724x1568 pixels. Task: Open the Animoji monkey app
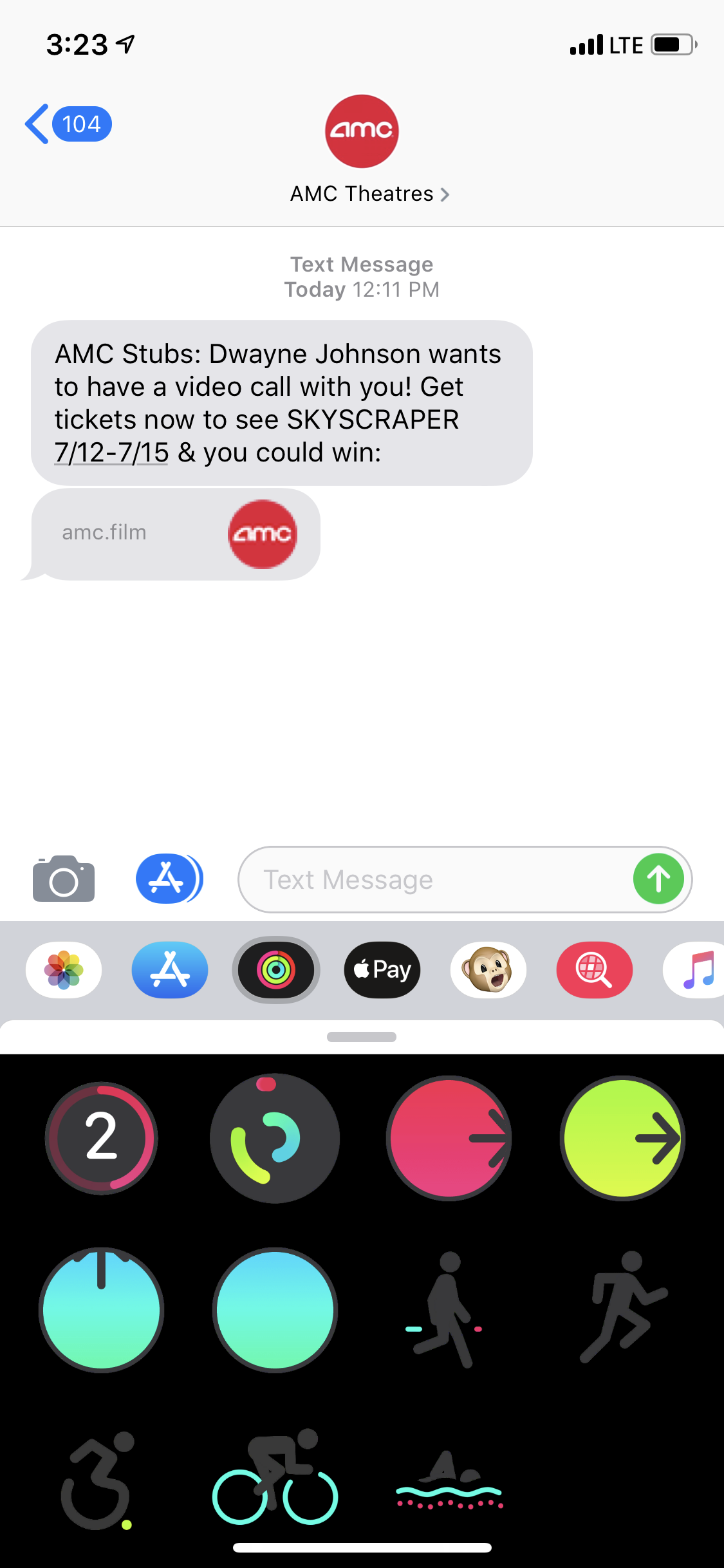(x=488, y=970)
